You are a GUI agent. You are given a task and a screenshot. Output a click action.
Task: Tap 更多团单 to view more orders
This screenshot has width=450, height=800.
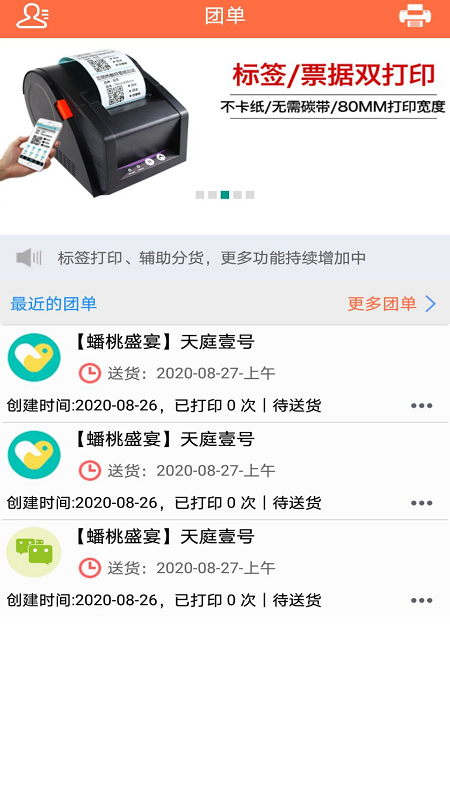click(392, 304)
